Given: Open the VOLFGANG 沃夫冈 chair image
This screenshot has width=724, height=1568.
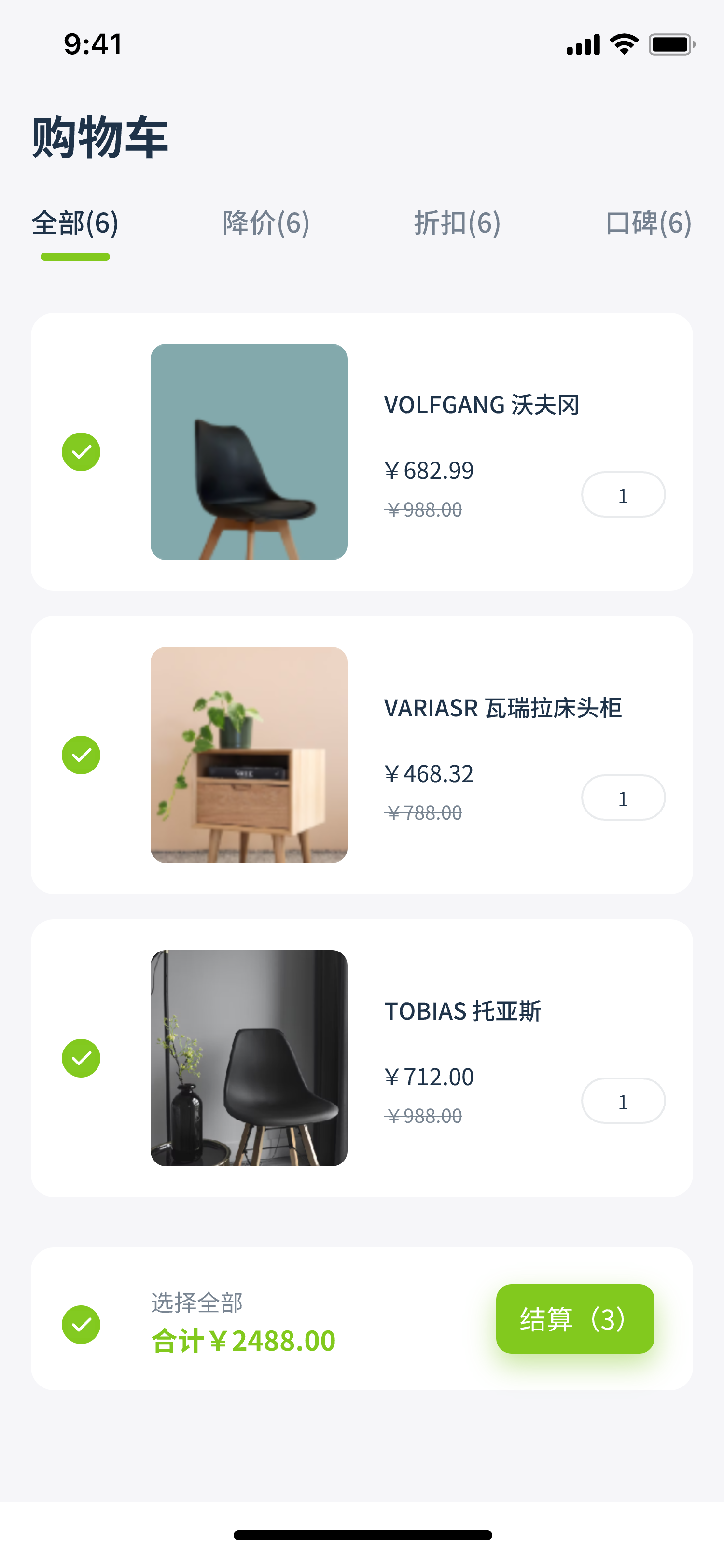Looking at the screenshot, I should click(x=249, y=452).
